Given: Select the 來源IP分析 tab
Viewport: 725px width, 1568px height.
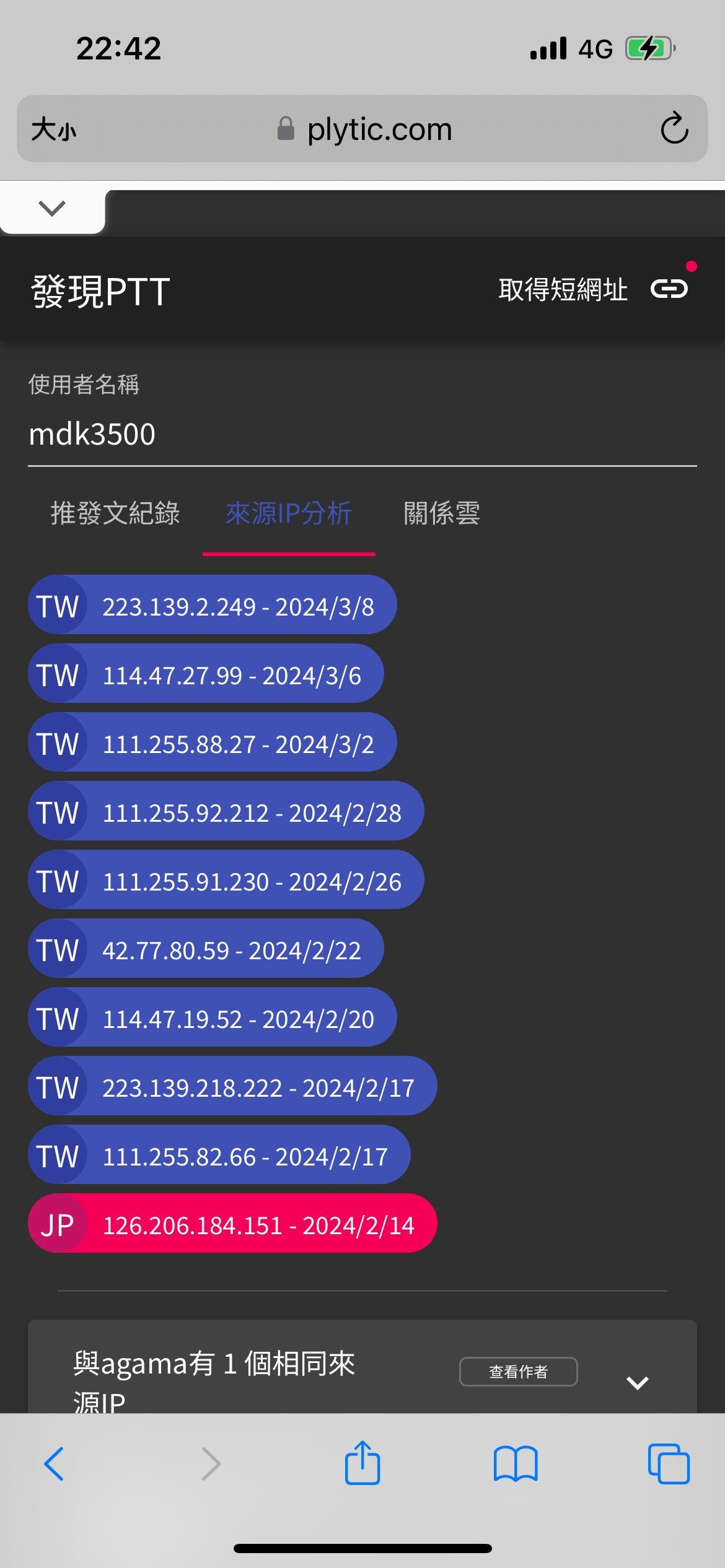Looking at the screenshot, I should click(289, 513).
